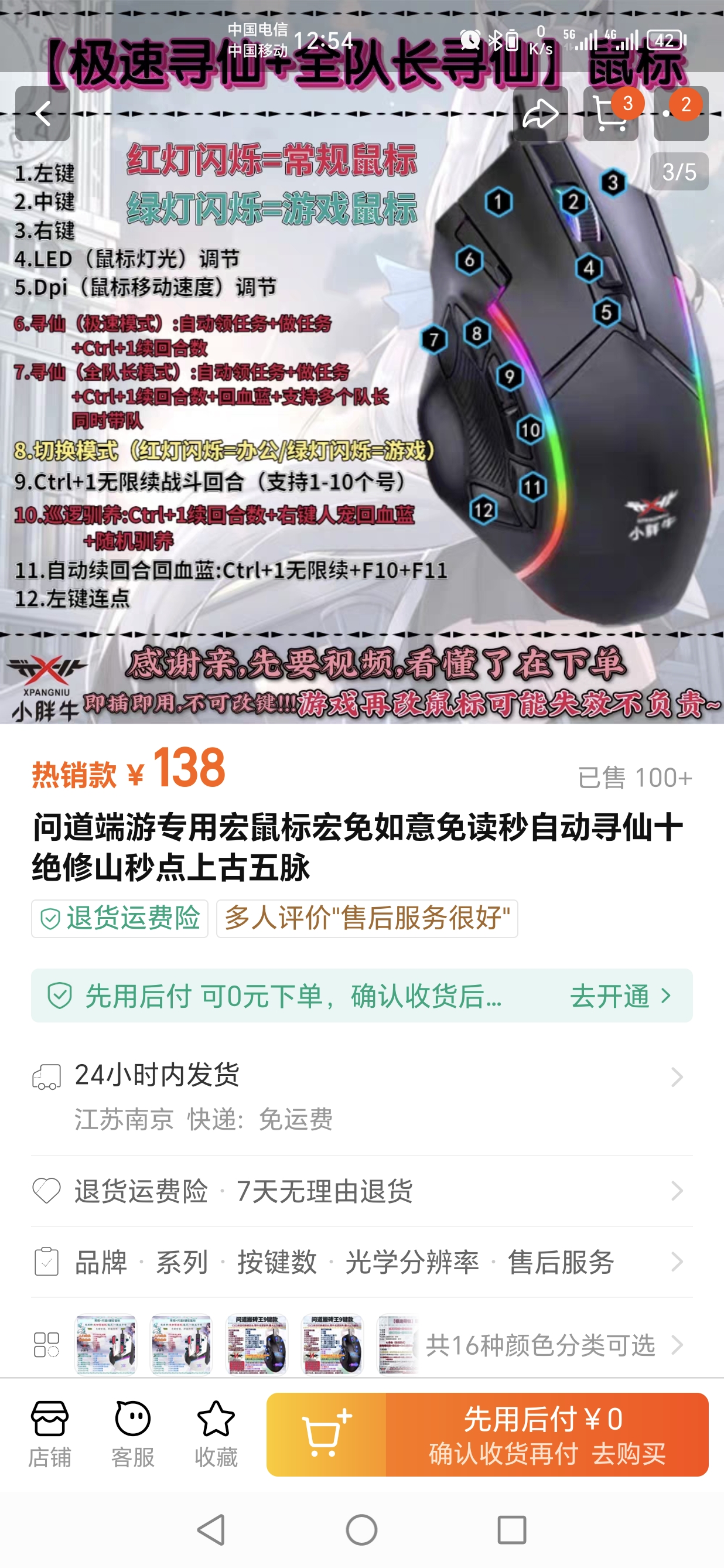Open reviews tag 售后服务很好
724x1568 pixels.
[x=367, y=918]
